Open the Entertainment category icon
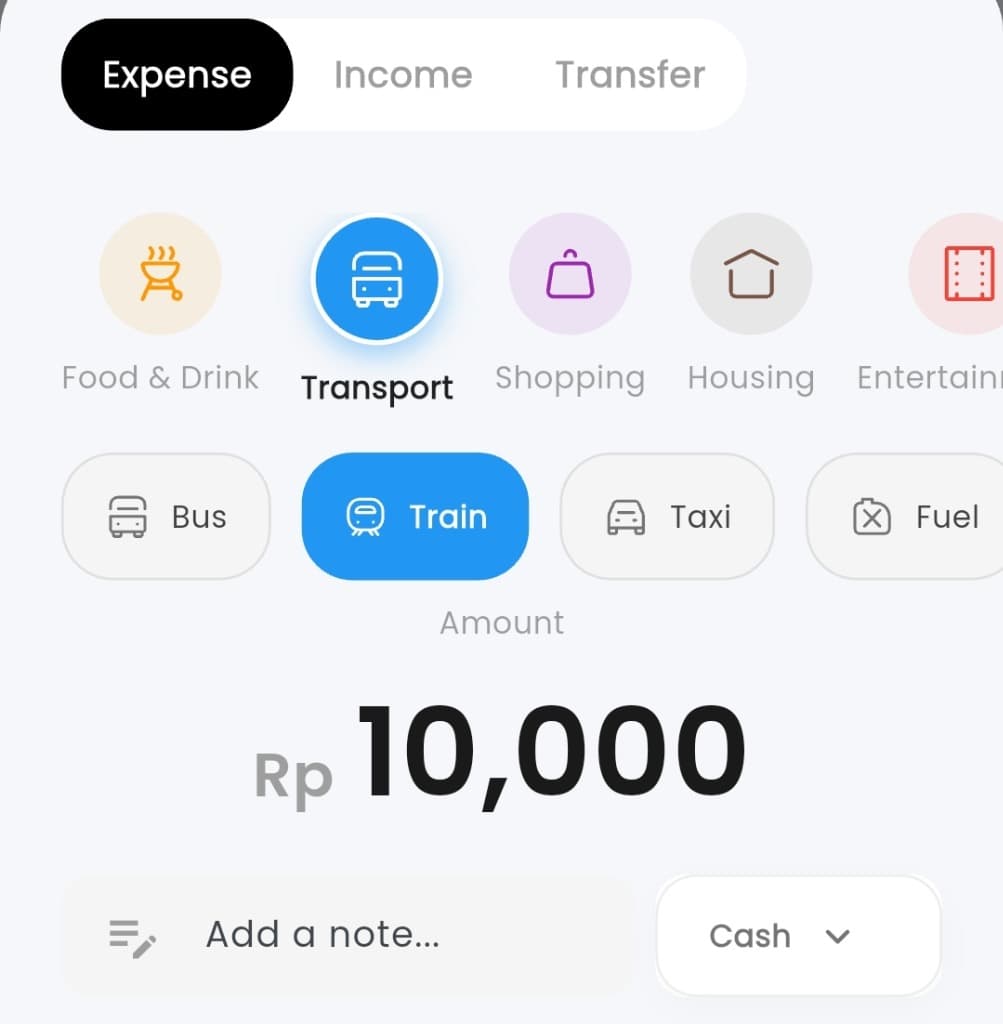 pyautogui.click(x=953, y=273)
